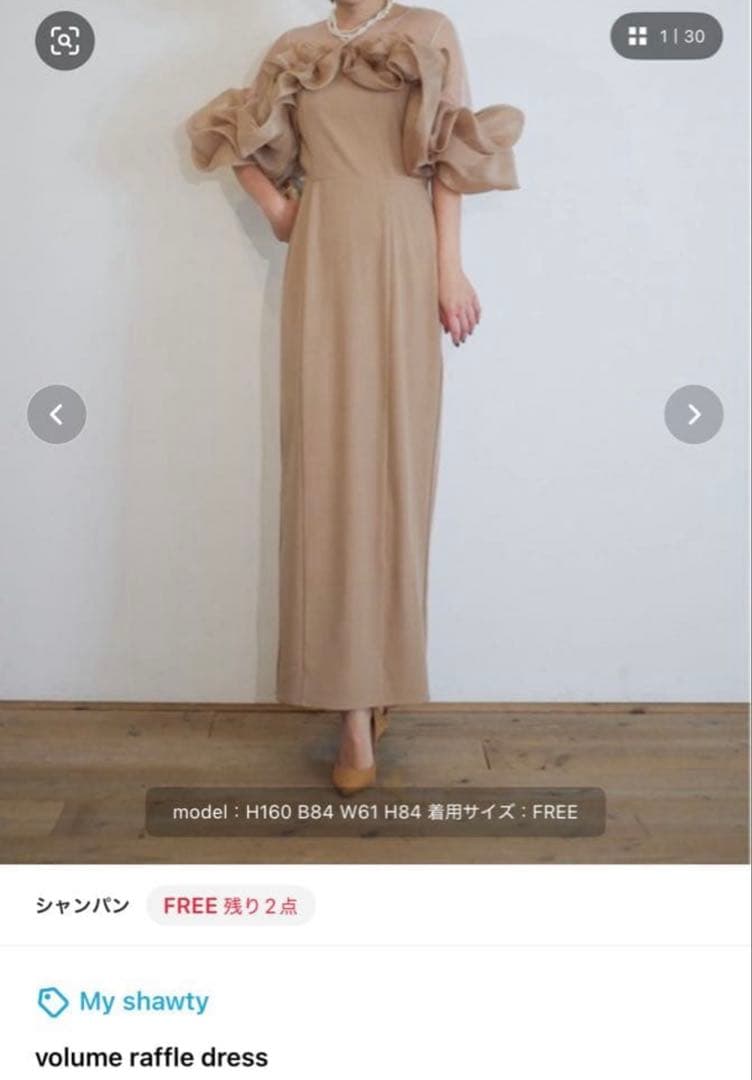
Task: Select the FREE size chip
Action: tap(230, 906)
